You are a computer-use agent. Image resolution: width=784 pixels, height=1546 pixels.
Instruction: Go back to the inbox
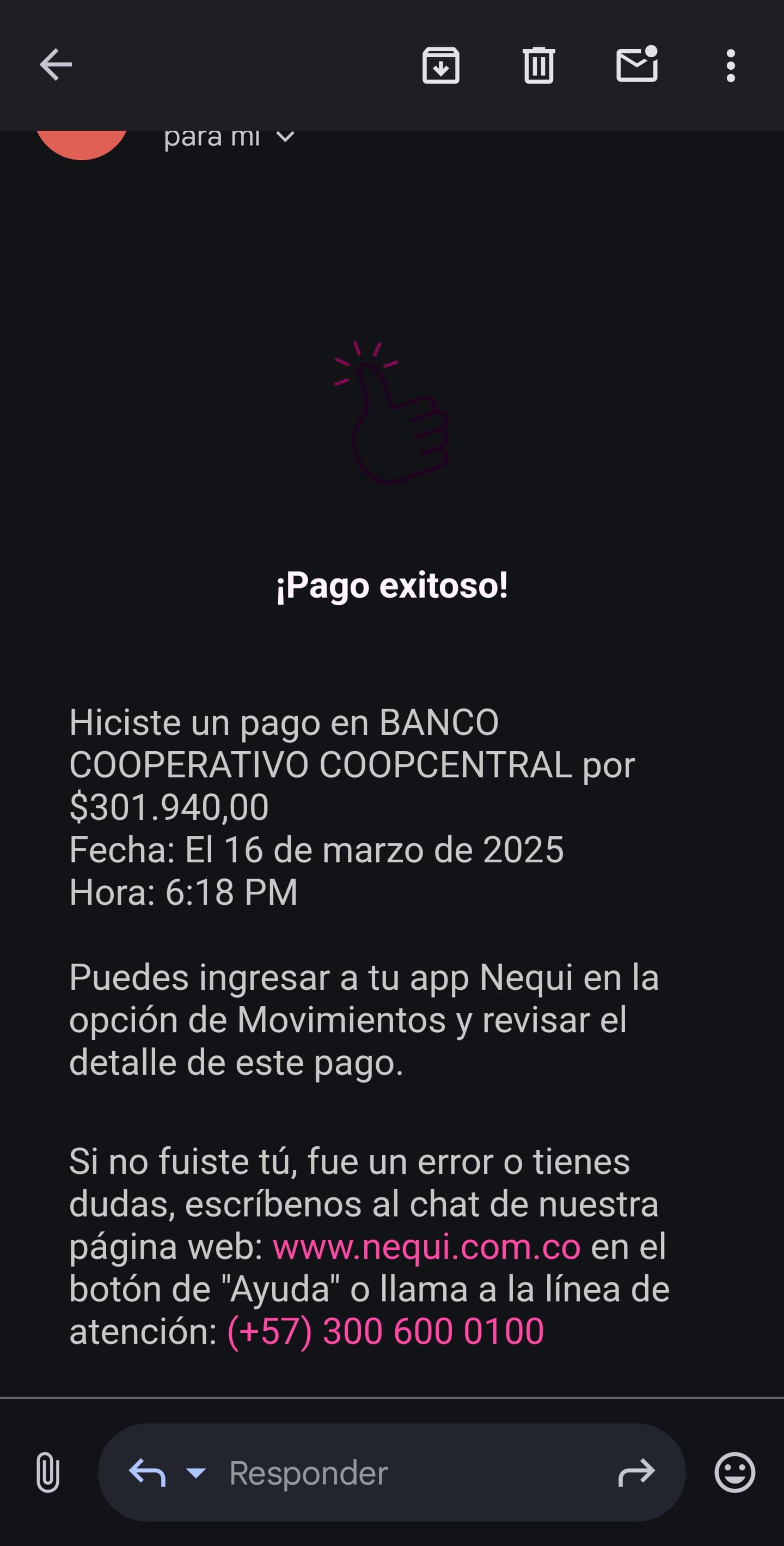[56, 65]
